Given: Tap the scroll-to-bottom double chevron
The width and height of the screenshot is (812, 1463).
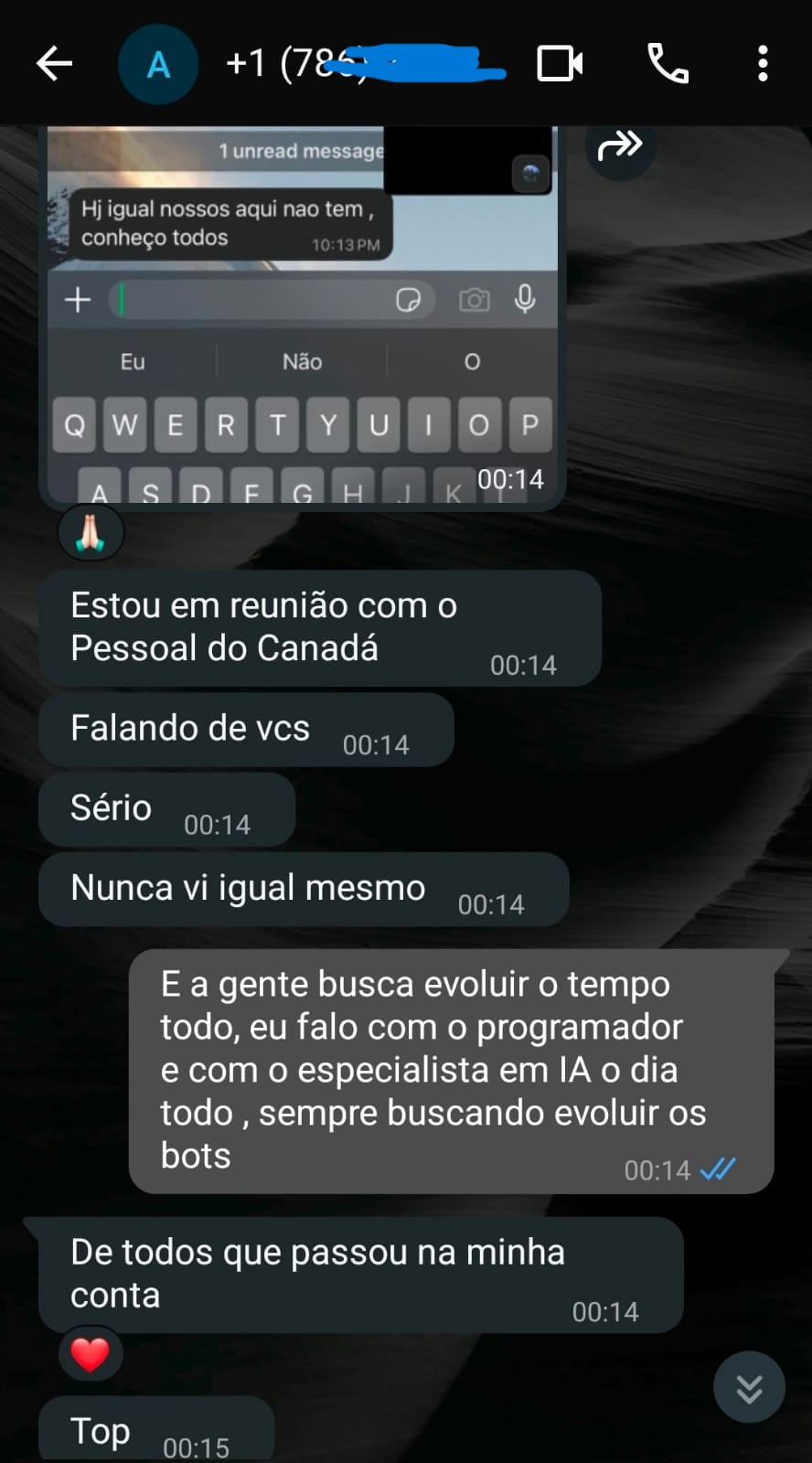Looking at the screenshot, I should pos(748,1386).
